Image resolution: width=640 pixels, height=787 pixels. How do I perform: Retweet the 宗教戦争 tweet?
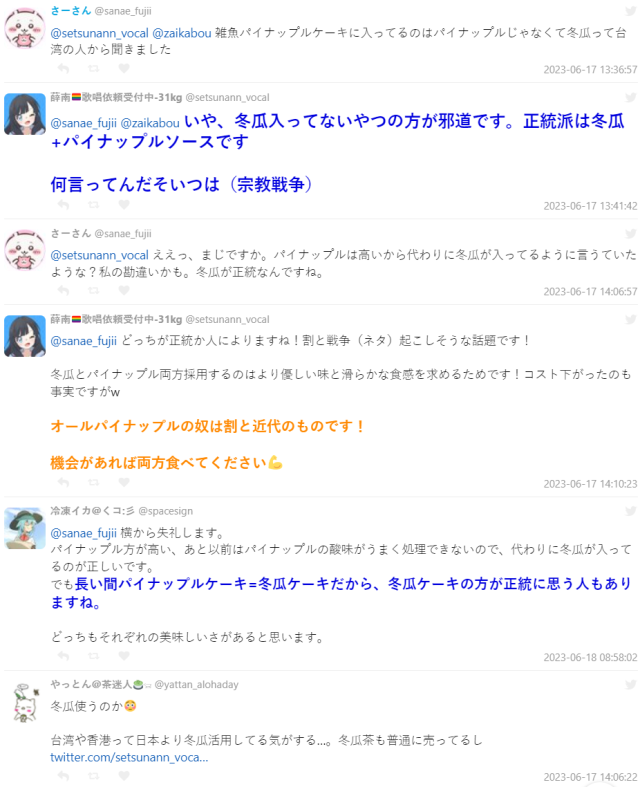point(94,204)
